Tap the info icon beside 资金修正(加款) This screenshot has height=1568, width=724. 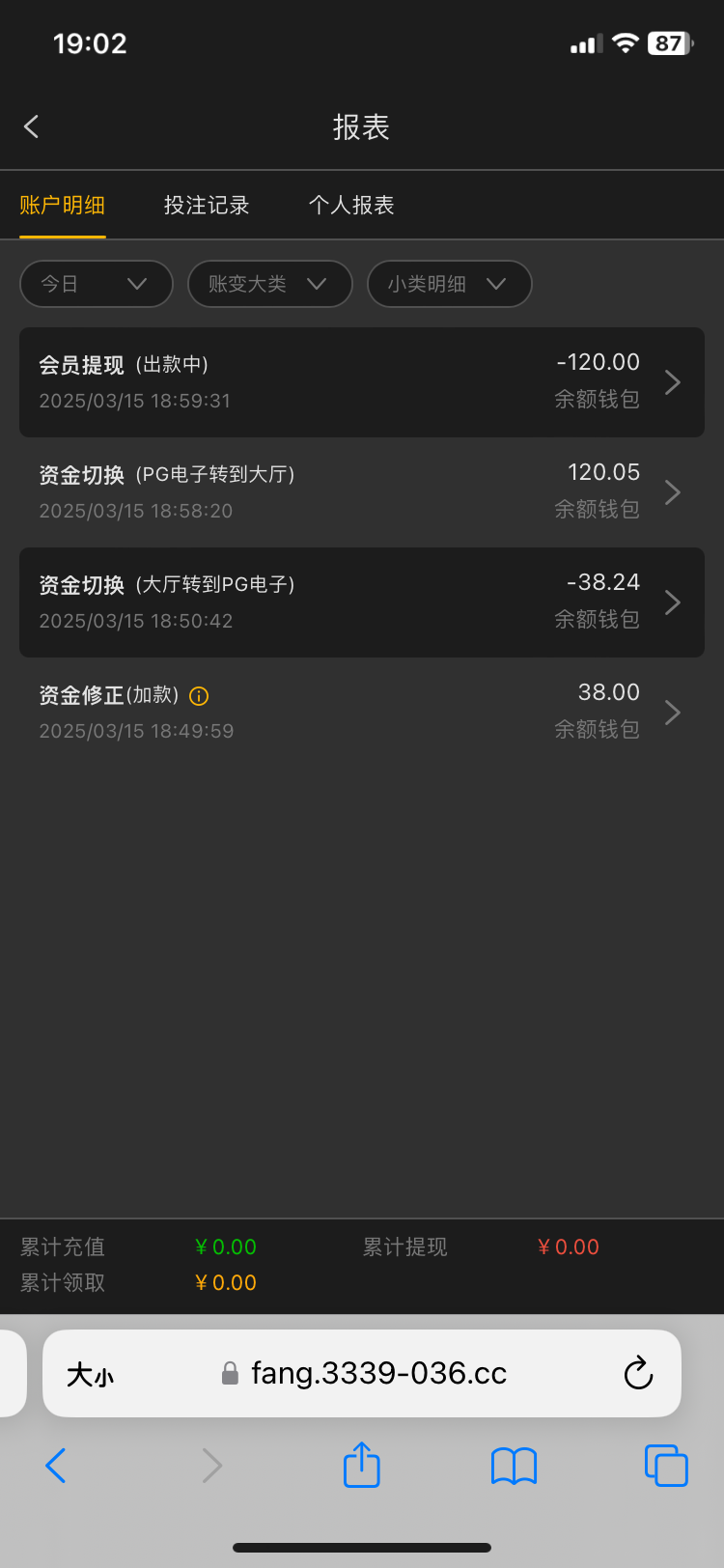200,695
